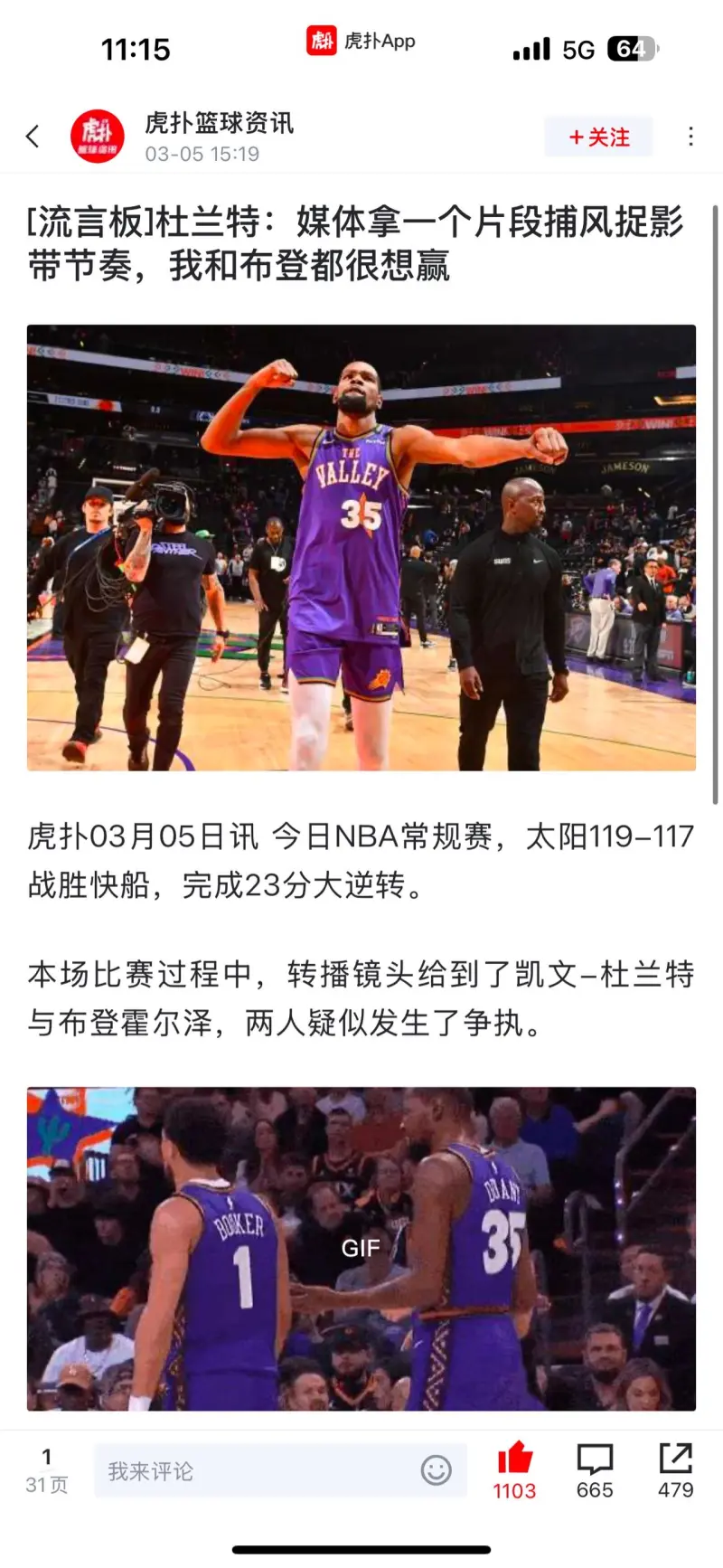Tap the 我来评论 comment field

point(253,1471)
